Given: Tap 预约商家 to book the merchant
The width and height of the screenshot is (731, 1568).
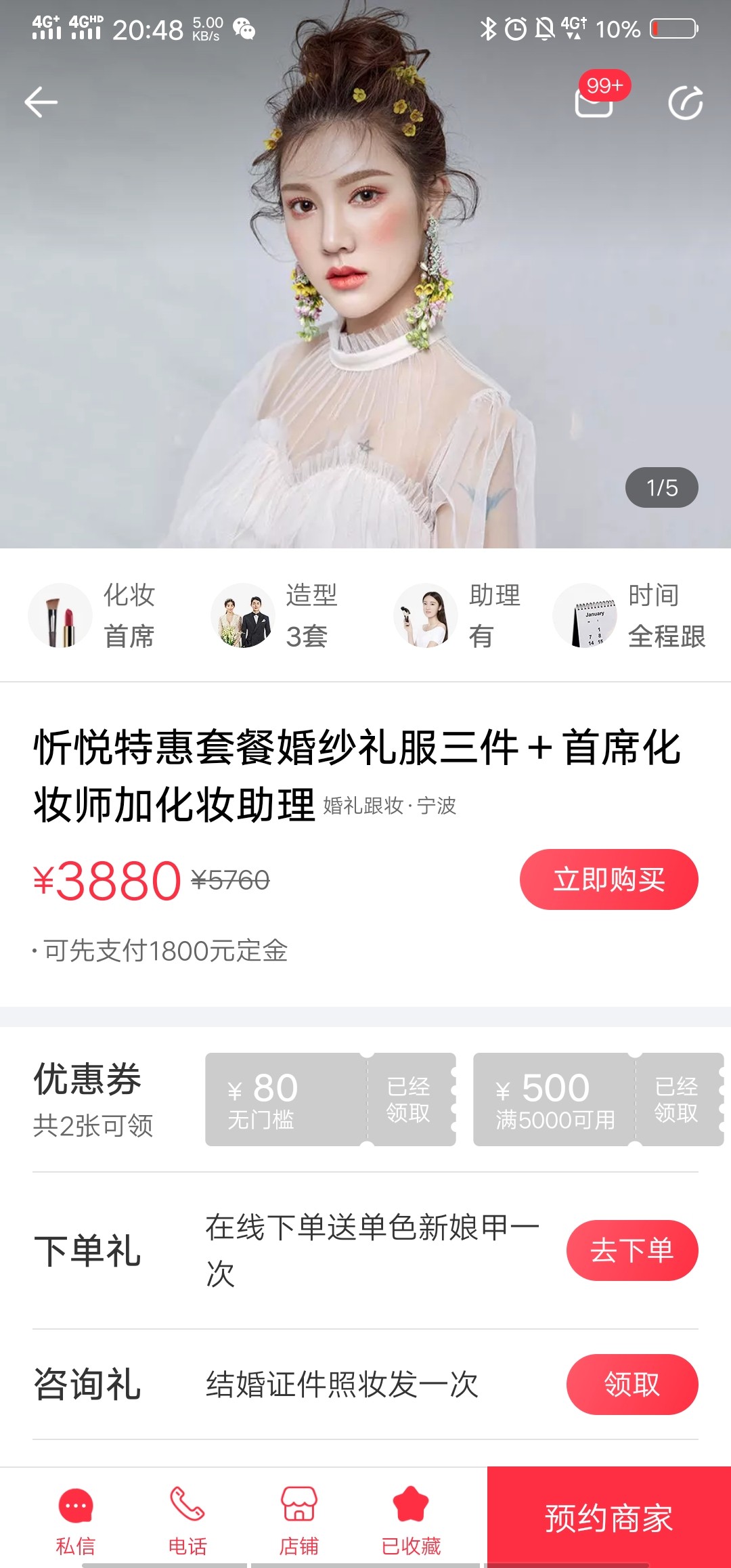Looking at the screenshot, I should [x=609, y=1517].
